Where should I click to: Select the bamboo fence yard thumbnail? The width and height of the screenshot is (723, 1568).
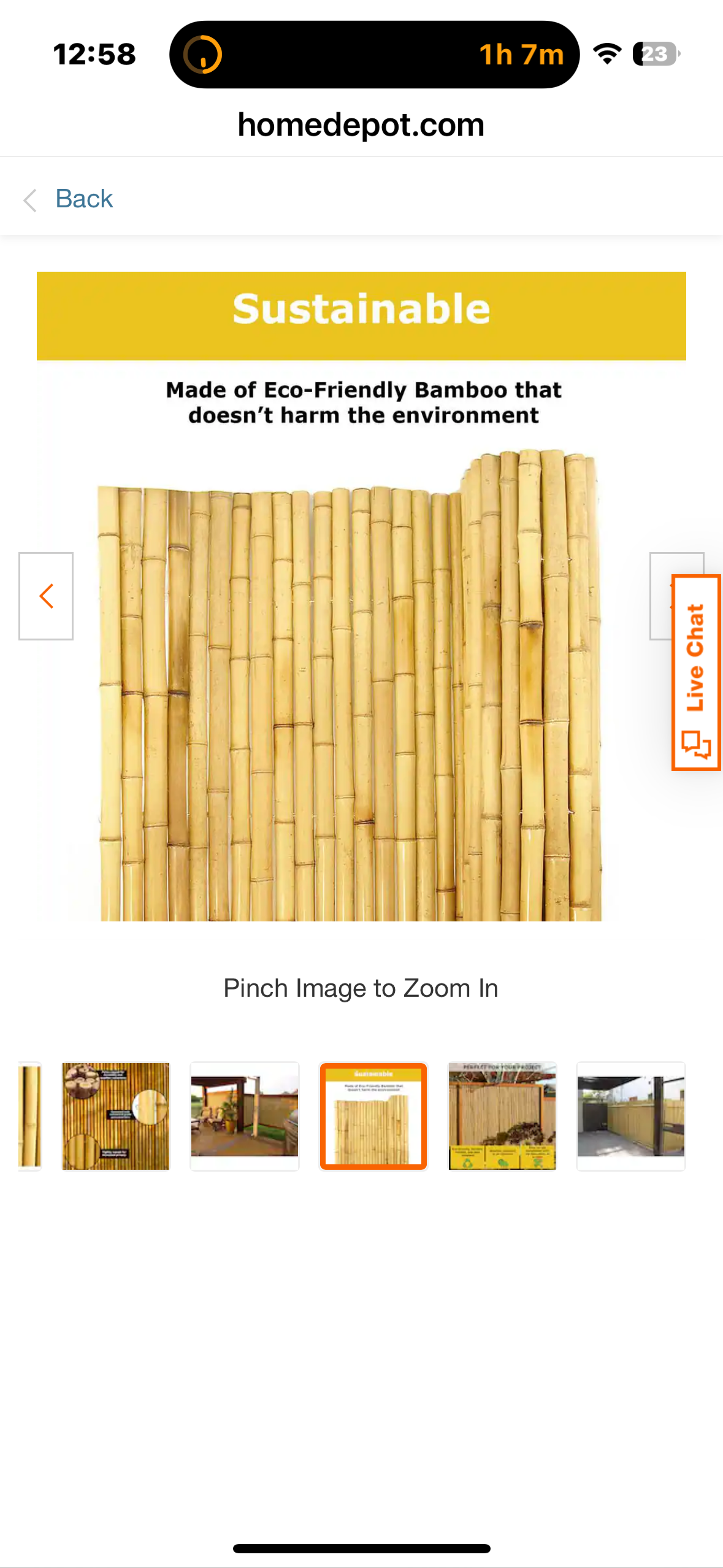pos(502,1116)
